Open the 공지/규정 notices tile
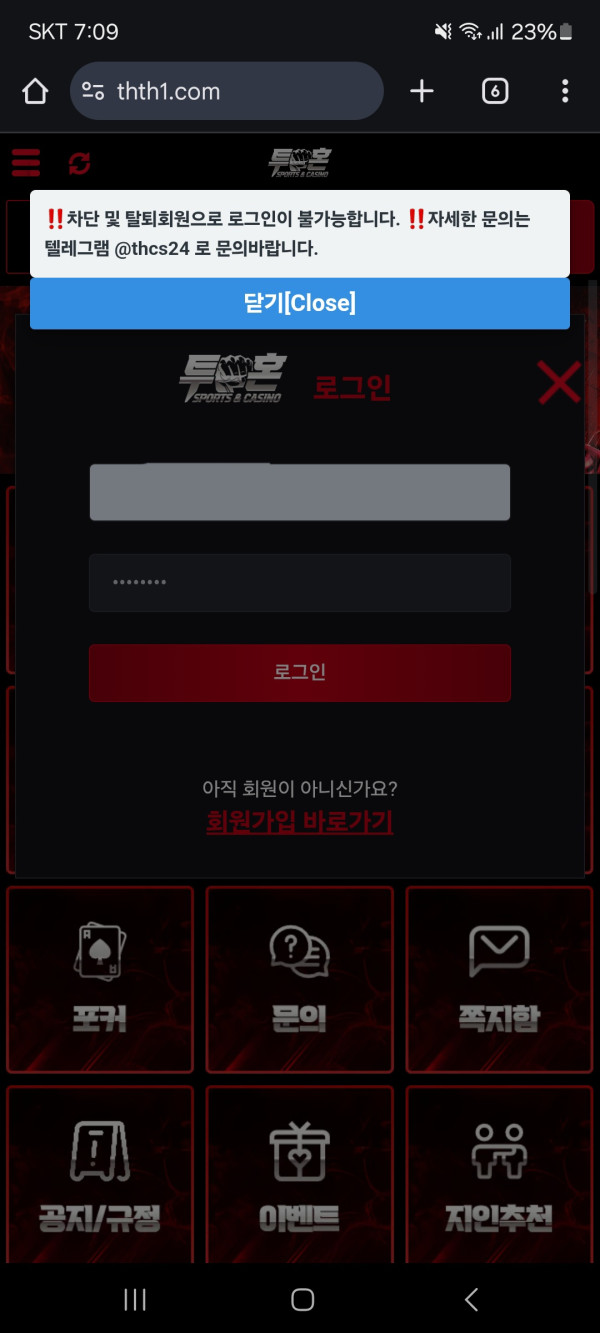The image size is (600, 1333). (x=100, y=1175)
